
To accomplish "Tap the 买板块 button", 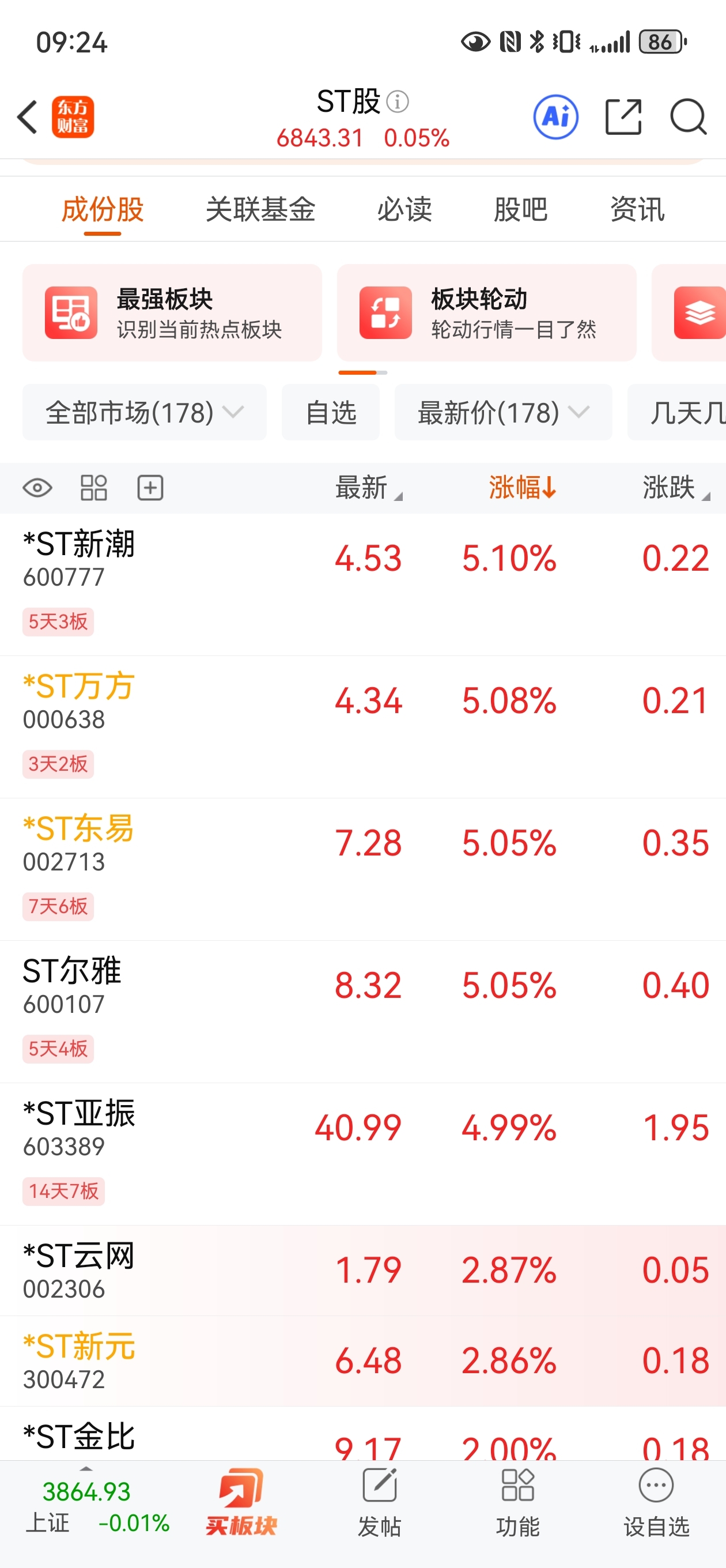I will pyautogui.click(x=241, y=1502).
